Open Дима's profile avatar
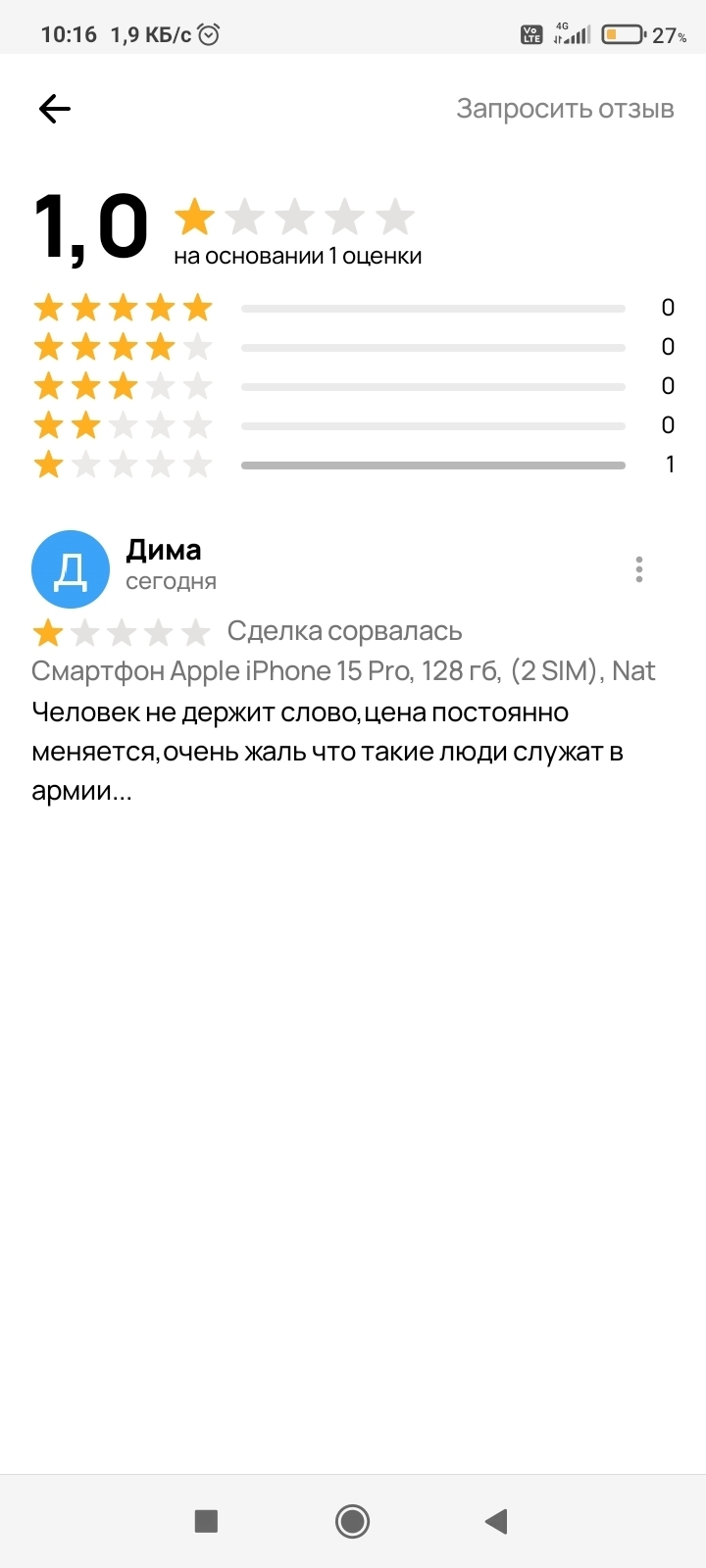The height and width of the screenshot is (1568, 706). click(x=70, y=569)
